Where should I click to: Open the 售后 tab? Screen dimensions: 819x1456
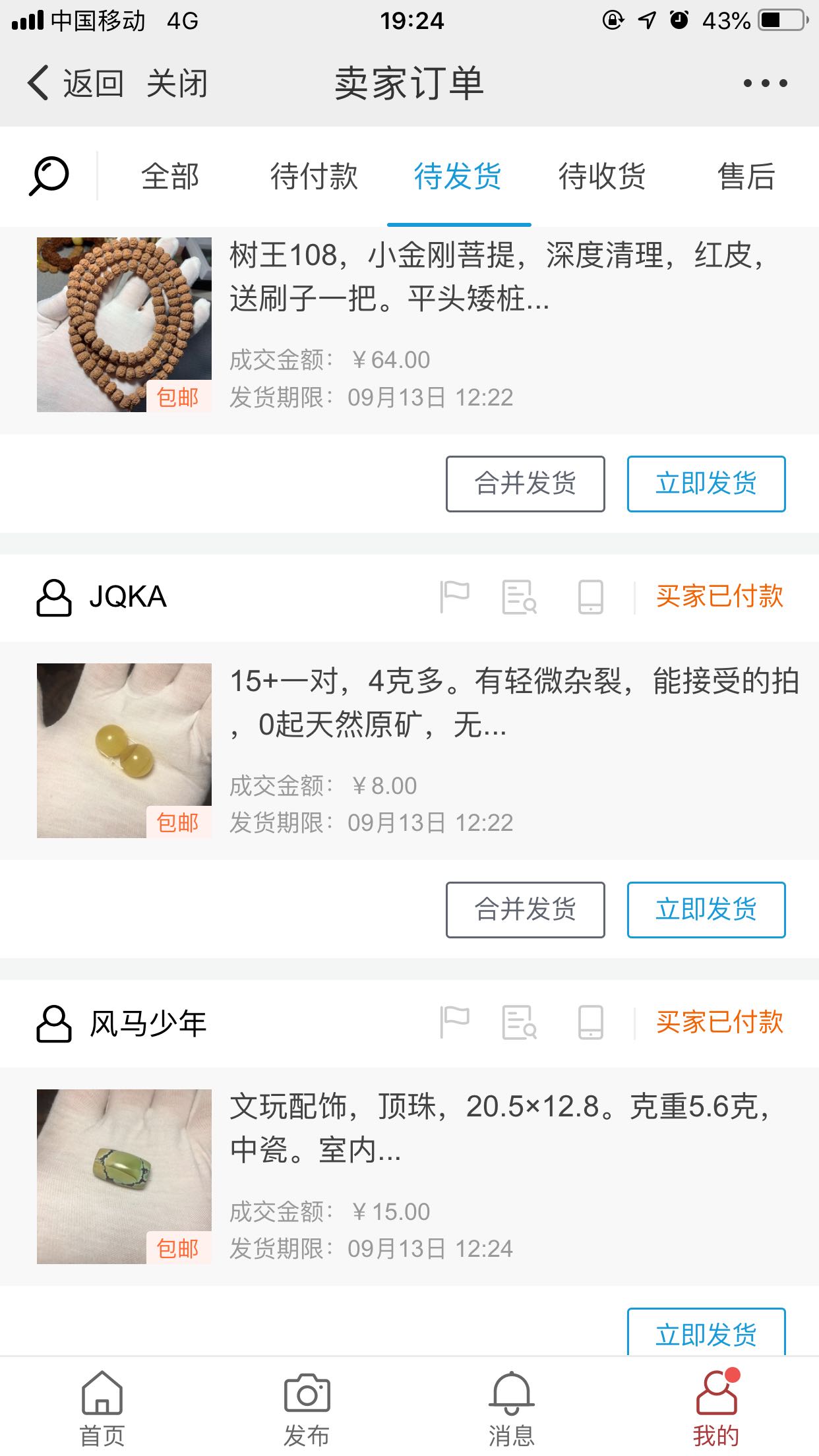[746, 177]
